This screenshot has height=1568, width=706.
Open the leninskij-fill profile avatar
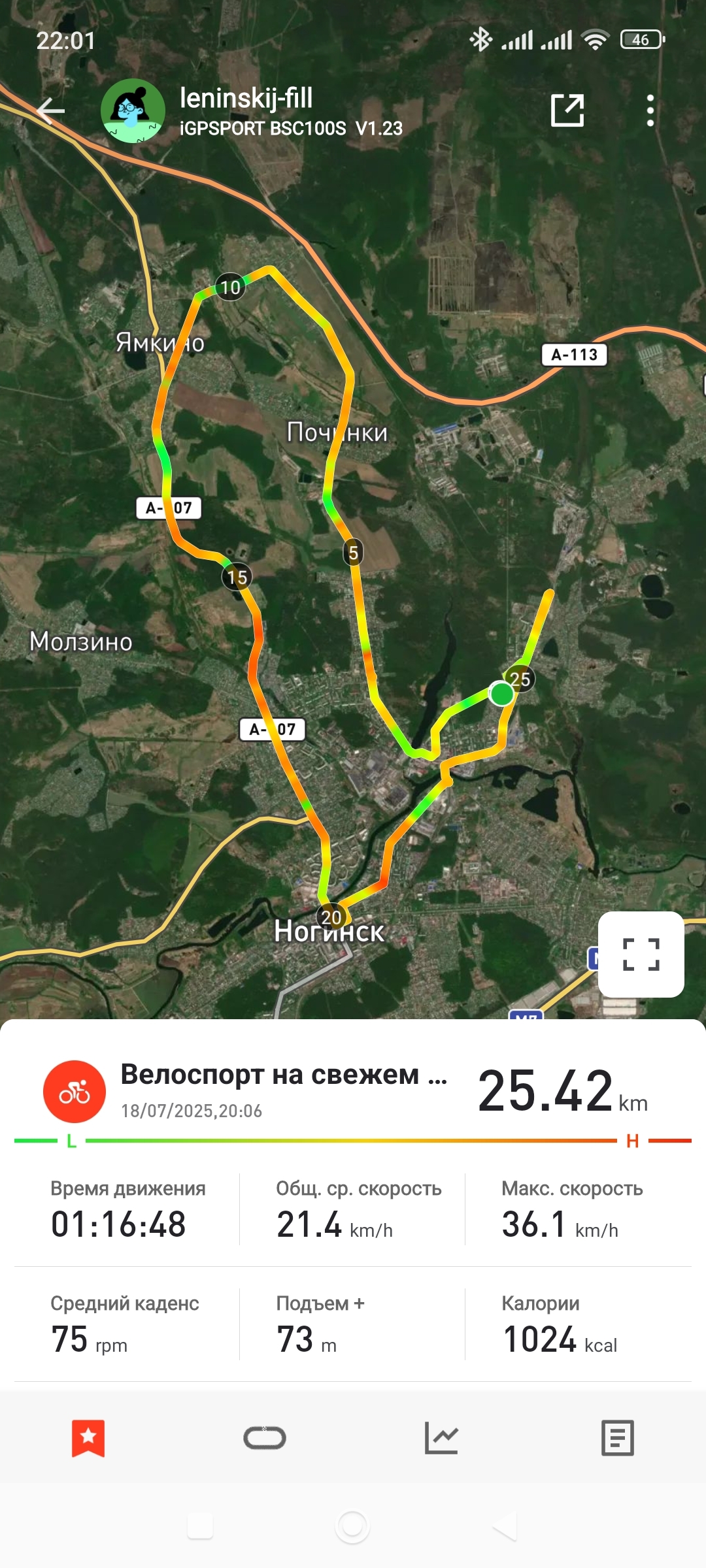tap(133, 110)
